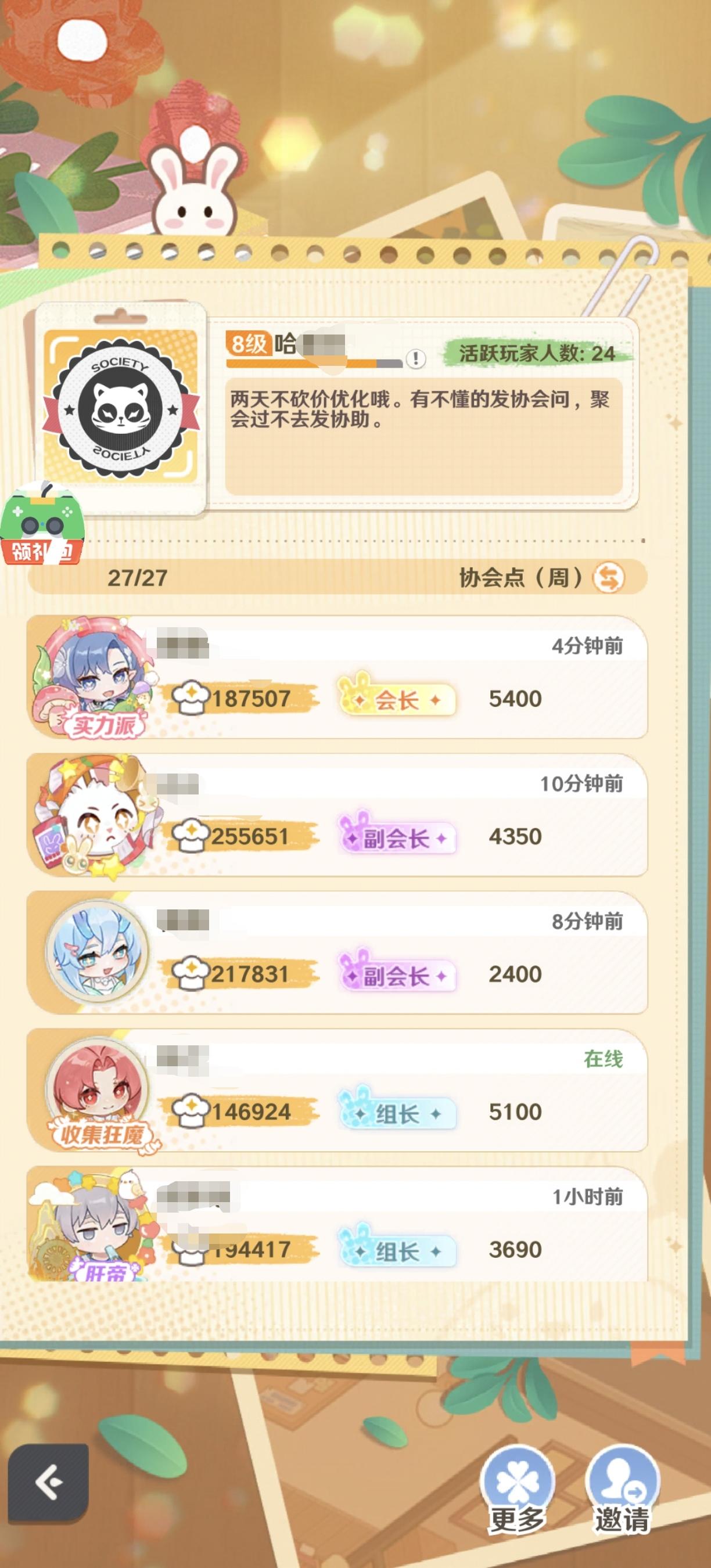Image resolution: width=711 pixels, height=1568 pixels.
Task: Open guild details via the exclamation icon
Action: [416, 359]
